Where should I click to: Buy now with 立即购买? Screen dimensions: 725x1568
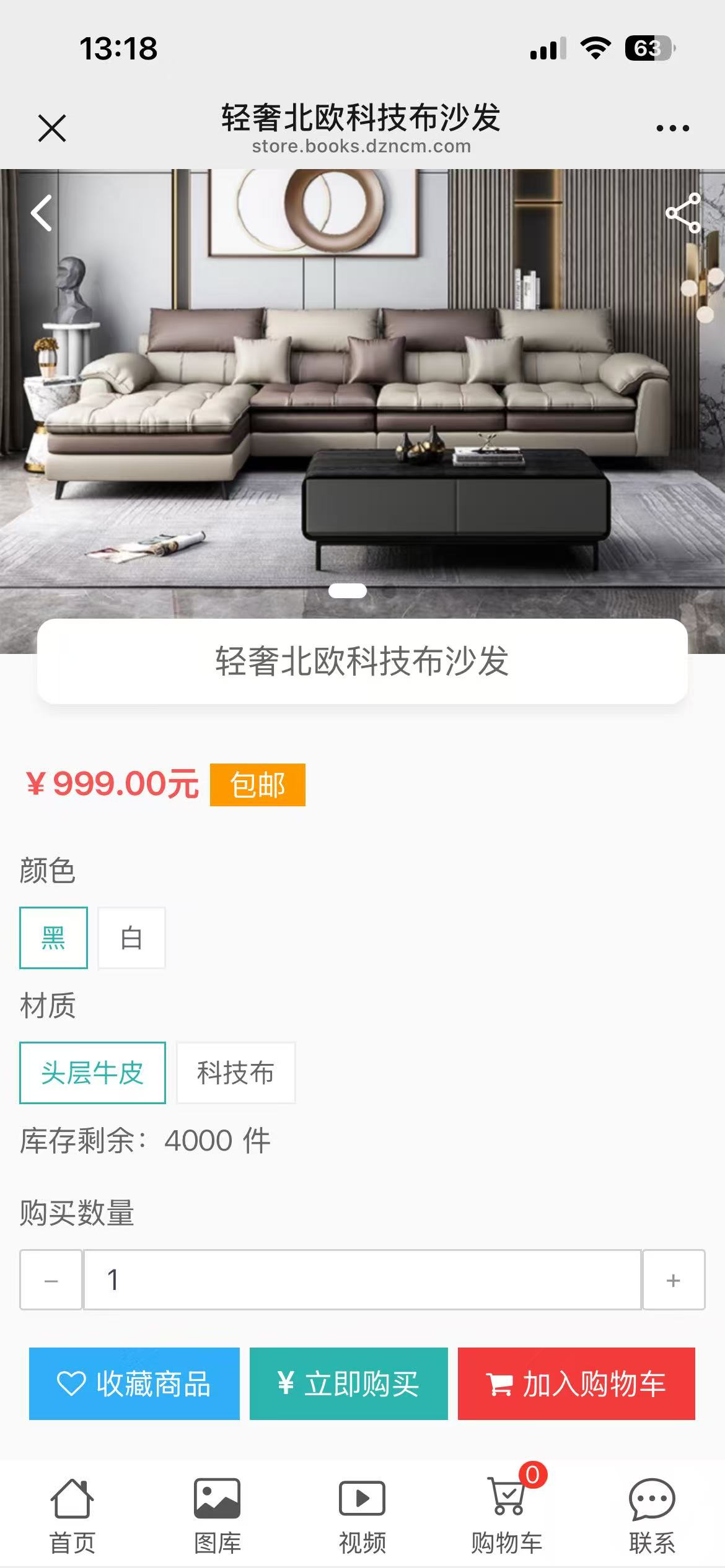(348, 1383)
